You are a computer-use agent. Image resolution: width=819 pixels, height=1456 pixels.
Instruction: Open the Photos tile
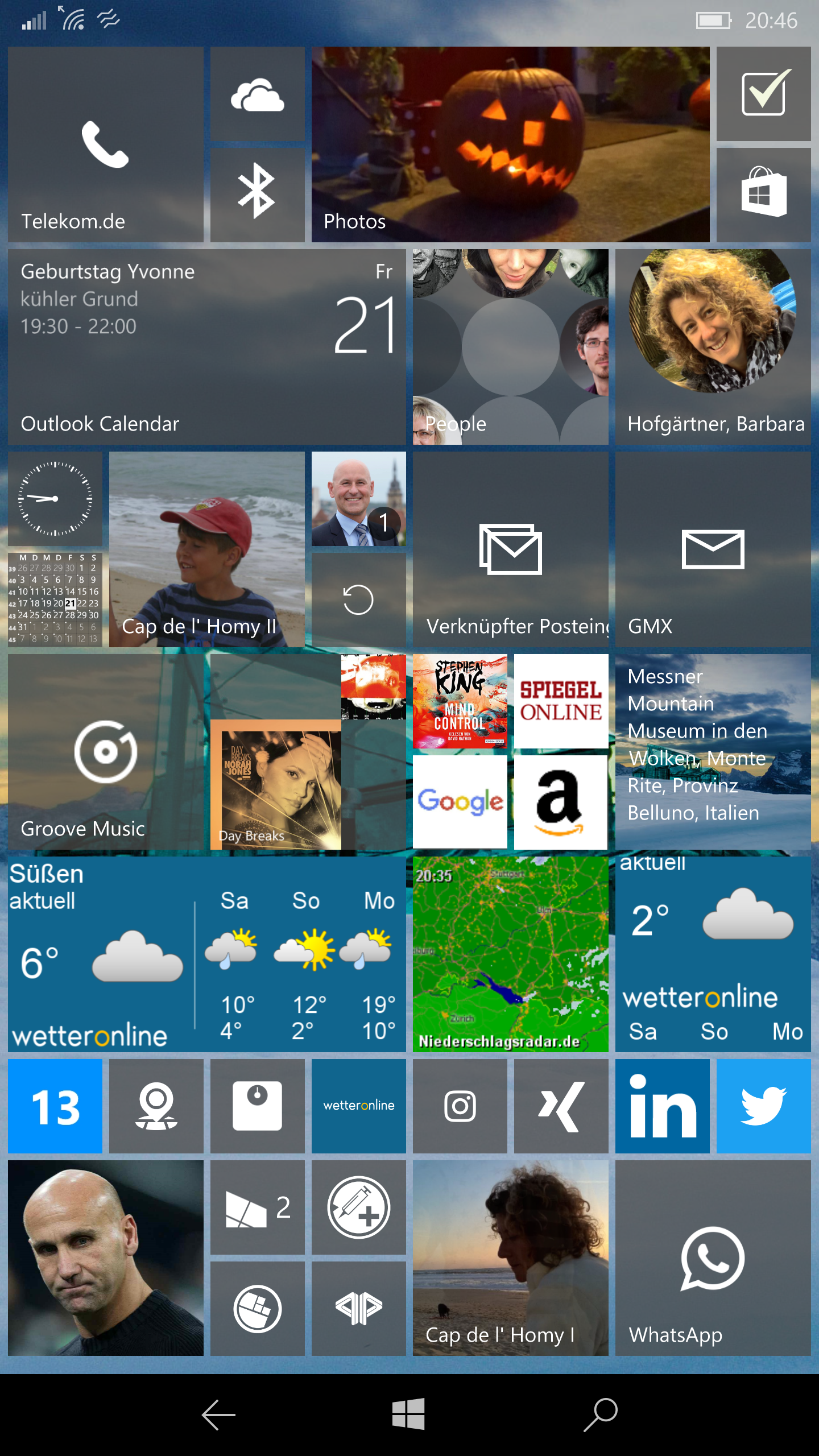pos(510,144)
